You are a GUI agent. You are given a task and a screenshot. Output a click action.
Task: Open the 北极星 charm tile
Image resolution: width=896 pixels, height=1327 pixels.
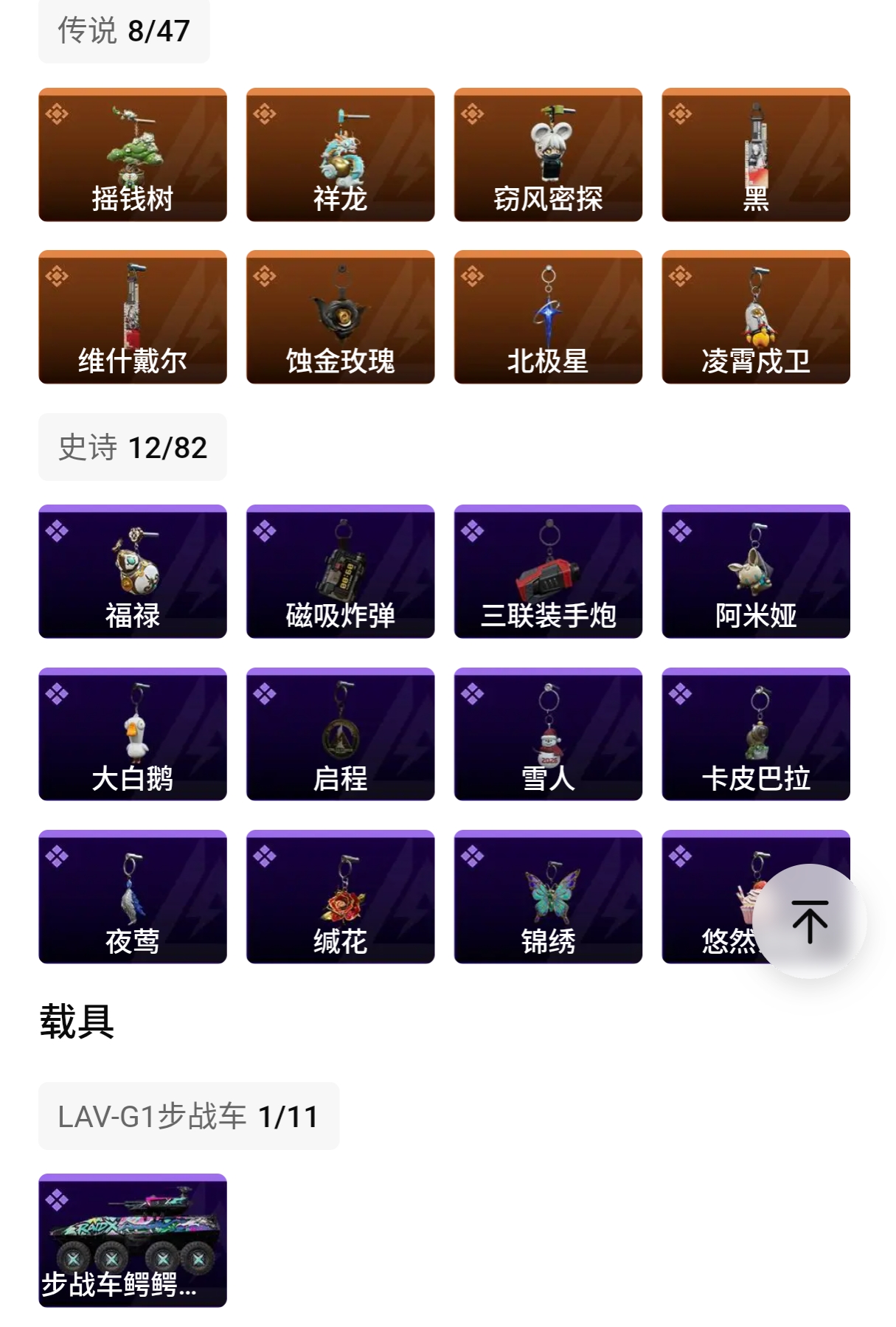tap(548, 317)
